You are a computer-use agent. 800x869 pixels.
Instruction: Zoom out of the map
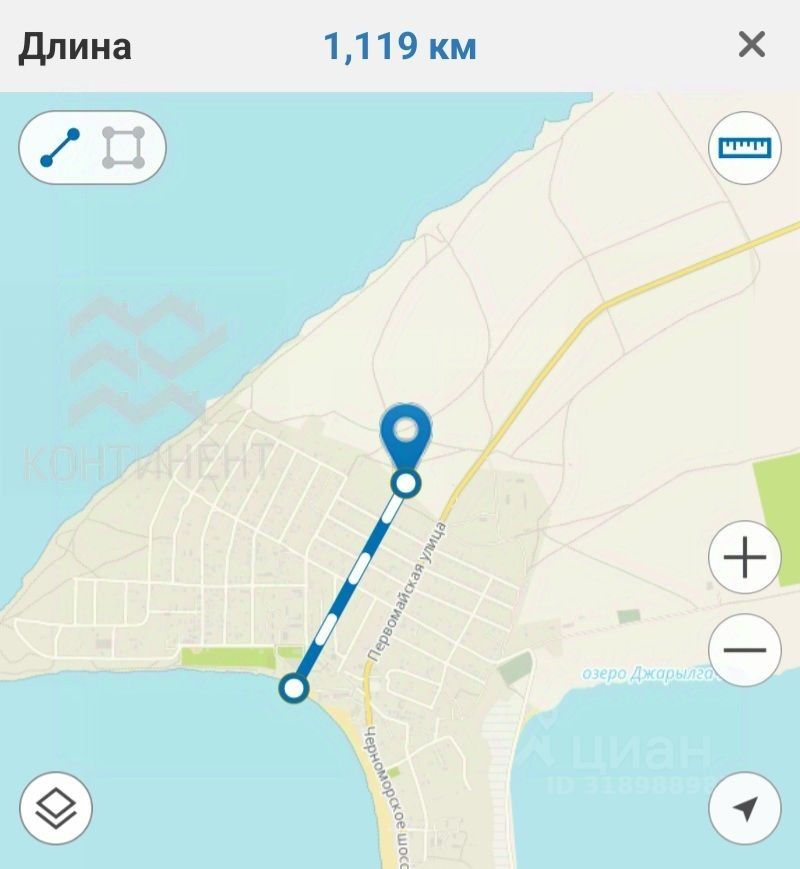744,650
